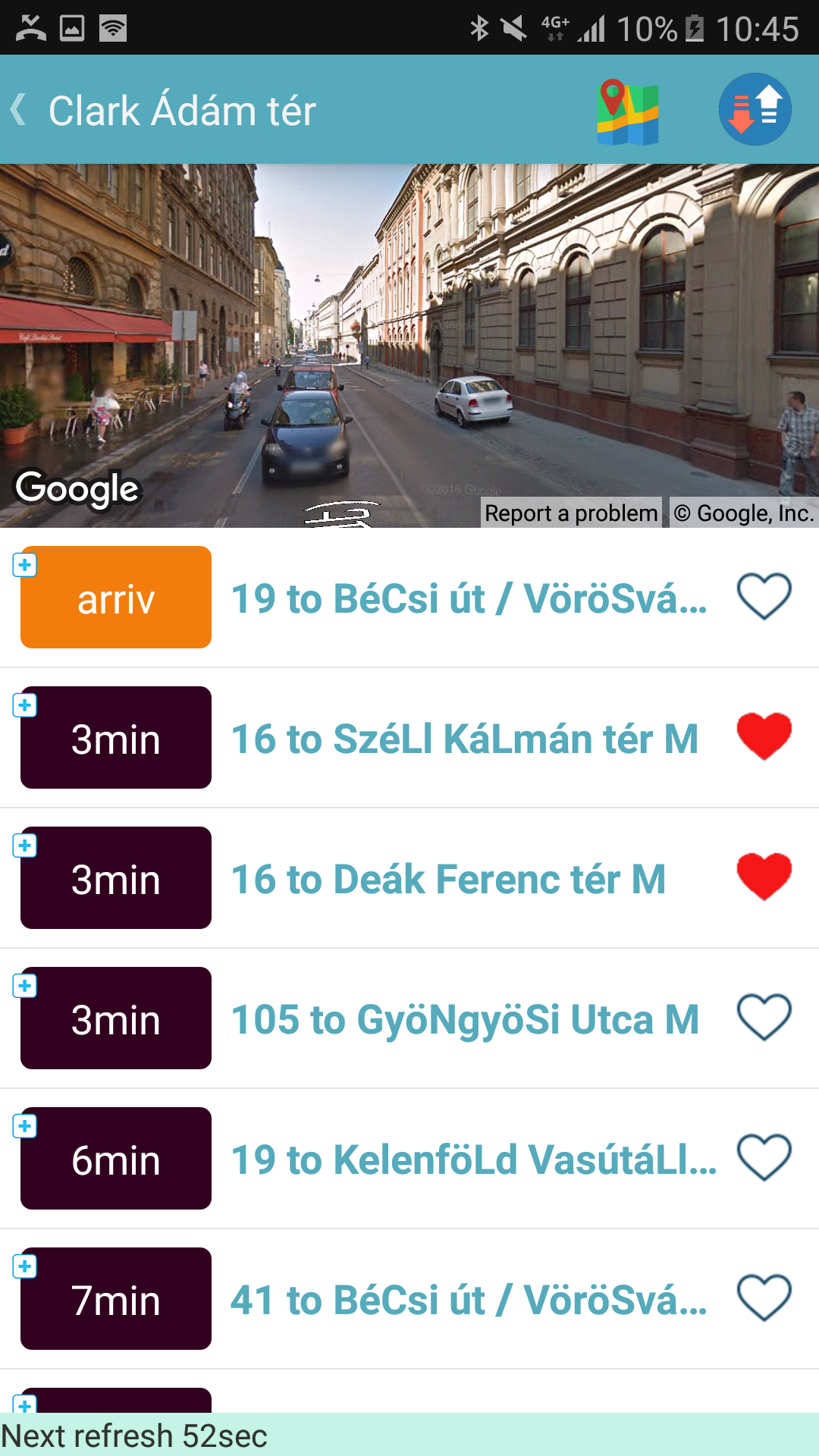Open Report a problem link on street view

571,513
